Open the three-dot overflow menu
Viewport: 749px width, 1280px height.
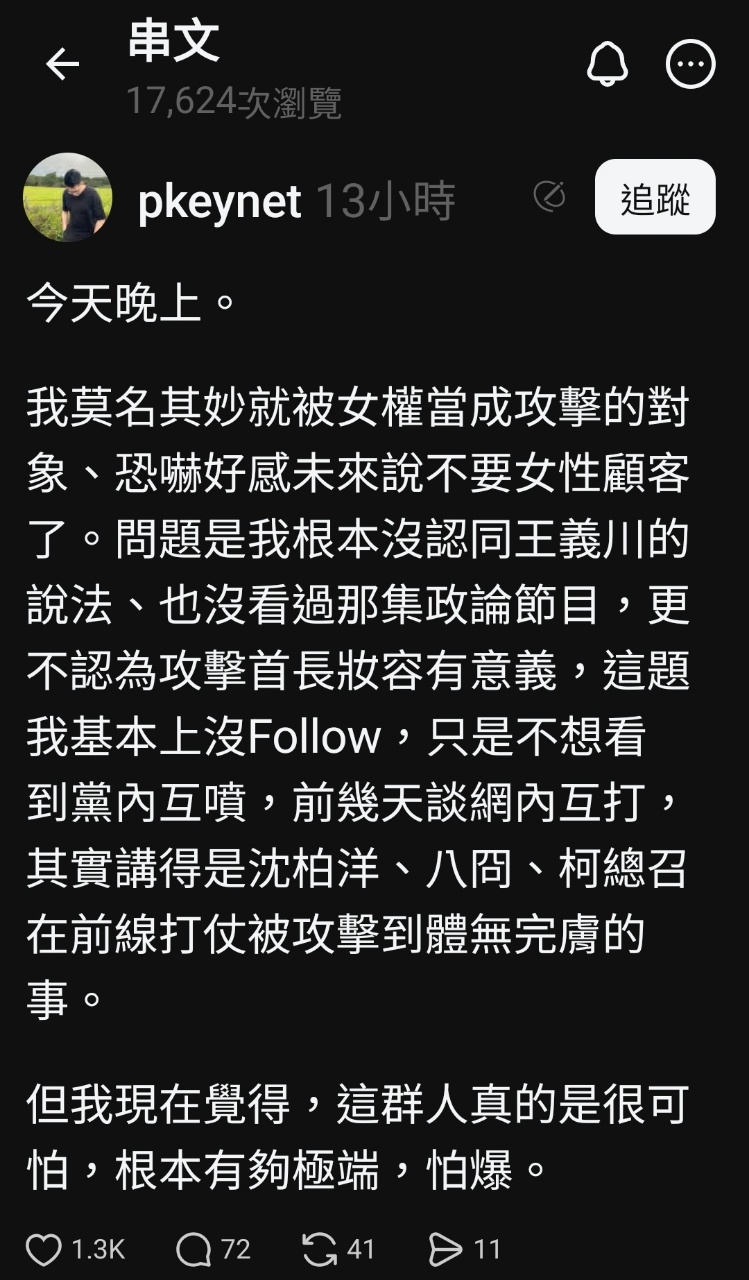coord(691,65)
